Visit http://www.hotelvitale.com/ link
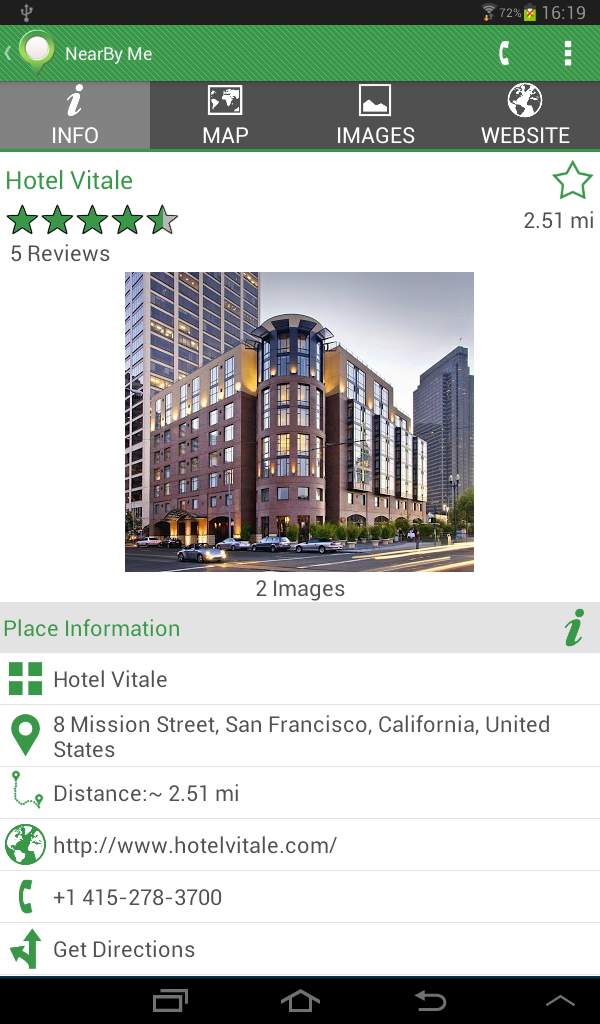This screenshot has height=1024, width=600. coord(300,845)
